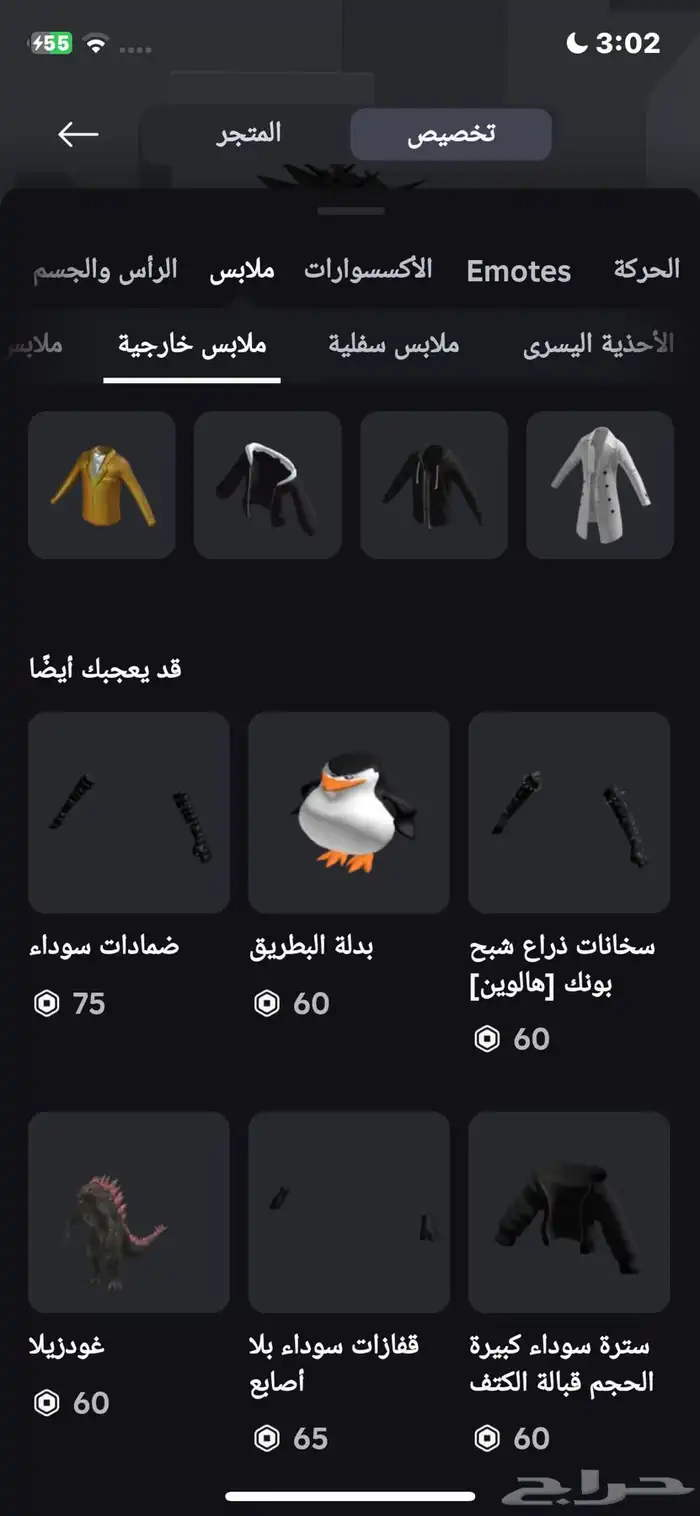Open the Emotes category
The width and height of the screenshot is (700, 1516).
coord(518,271)
